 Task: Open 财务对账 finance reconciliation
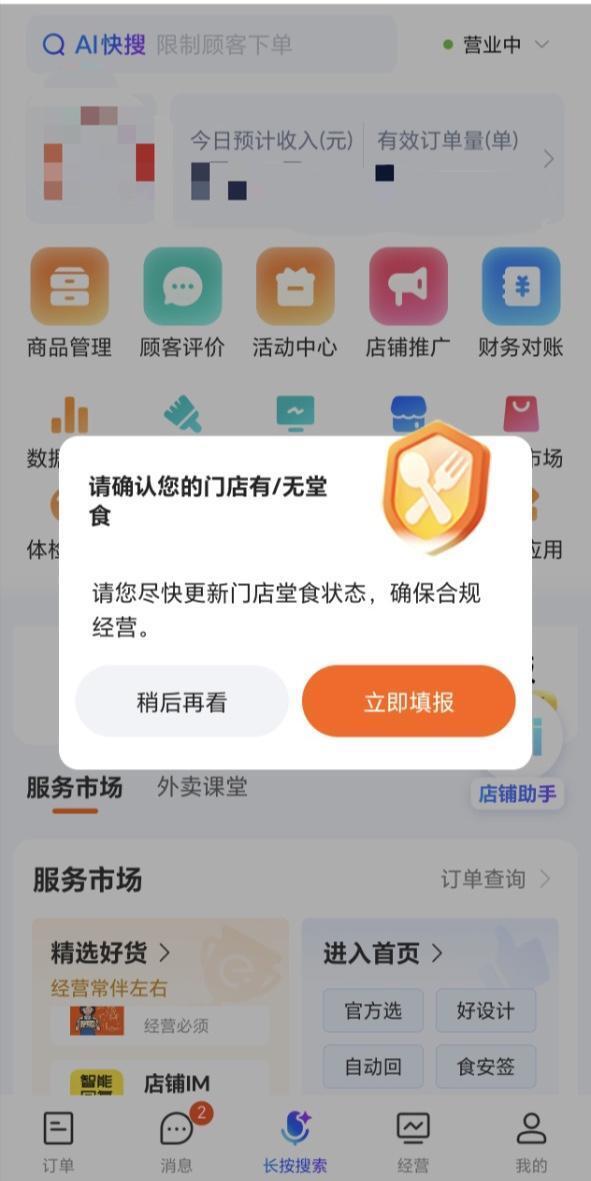[x=521, y=303]
